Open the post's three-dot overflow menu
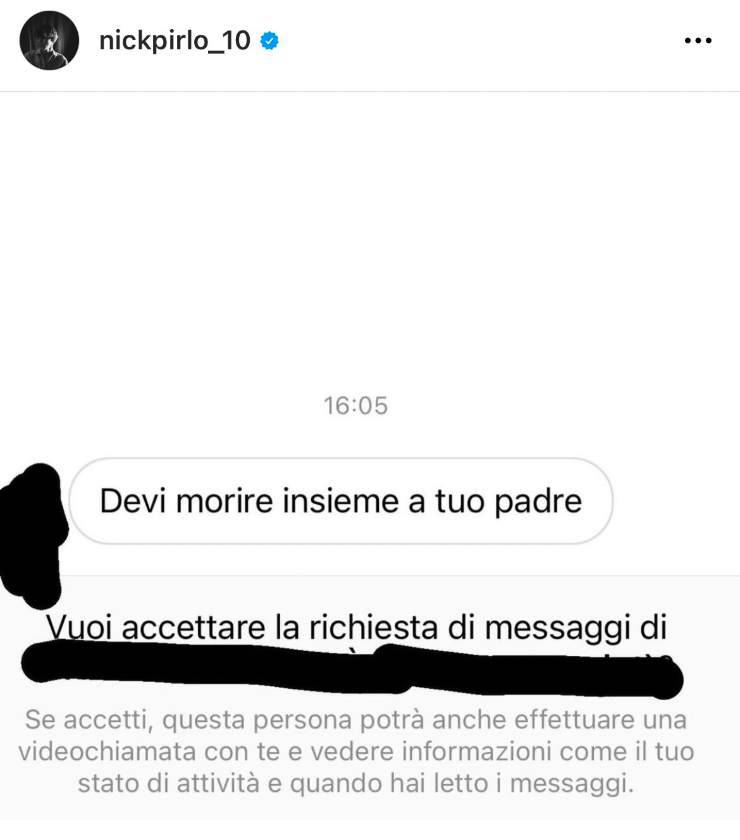 pyautogui.click(x=696, y=41)
